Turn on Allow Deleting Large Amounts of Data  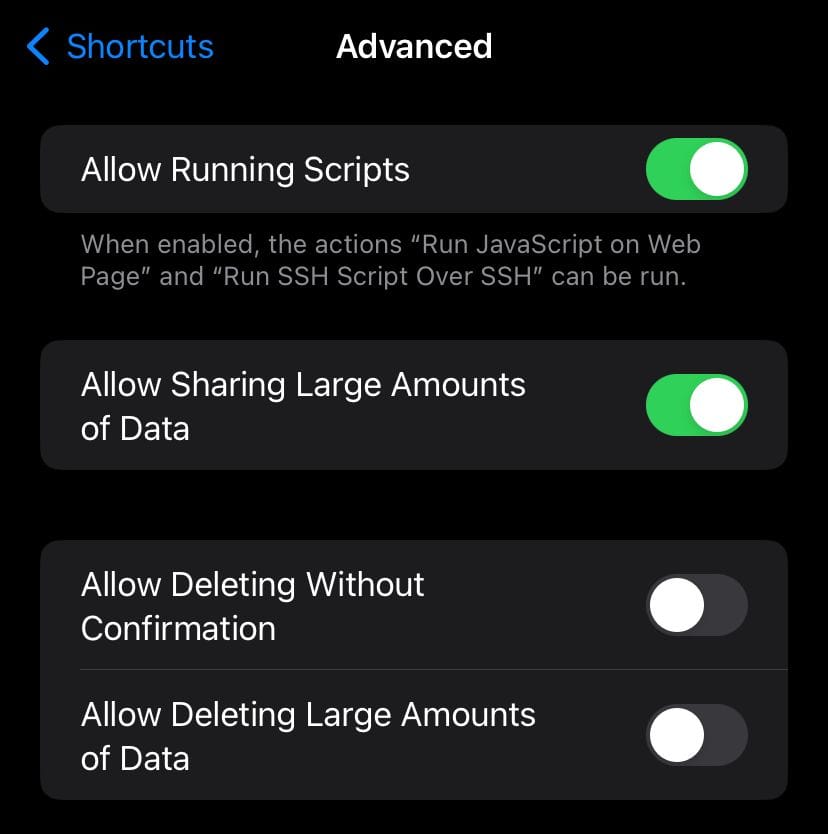(696, 735)
